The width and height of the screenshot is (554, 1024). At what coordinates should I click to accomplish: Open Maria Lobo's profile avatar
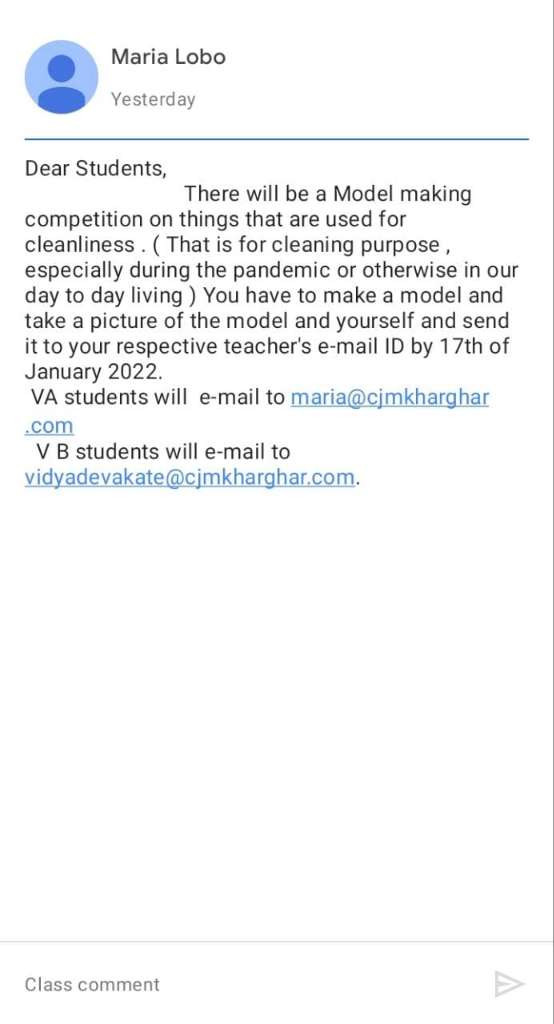[61, 77]
